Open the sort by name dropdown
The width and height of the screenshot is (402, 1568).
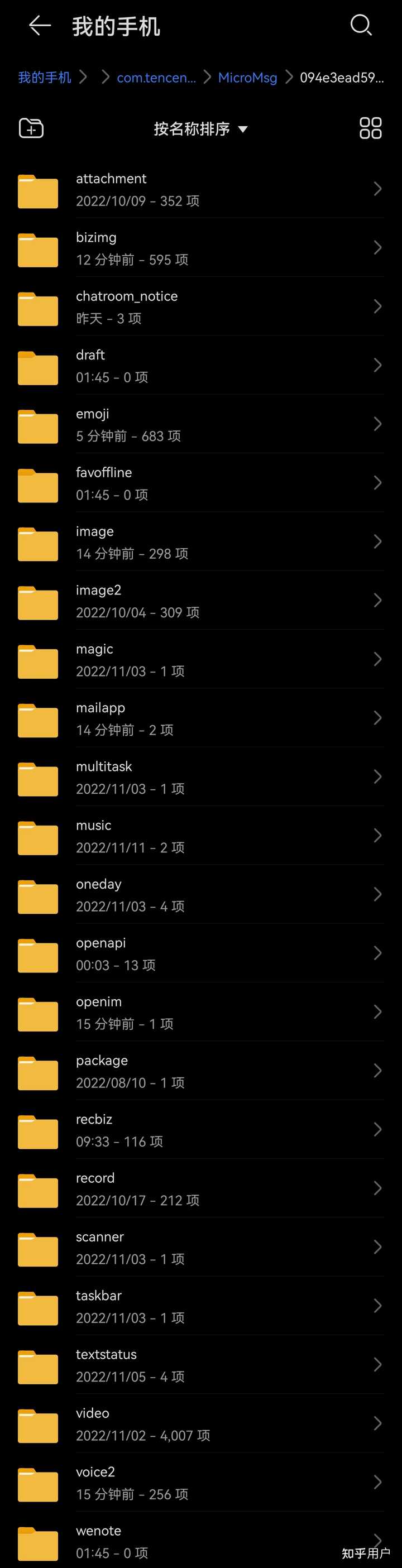pyautogui.click(x=200, y=129)
